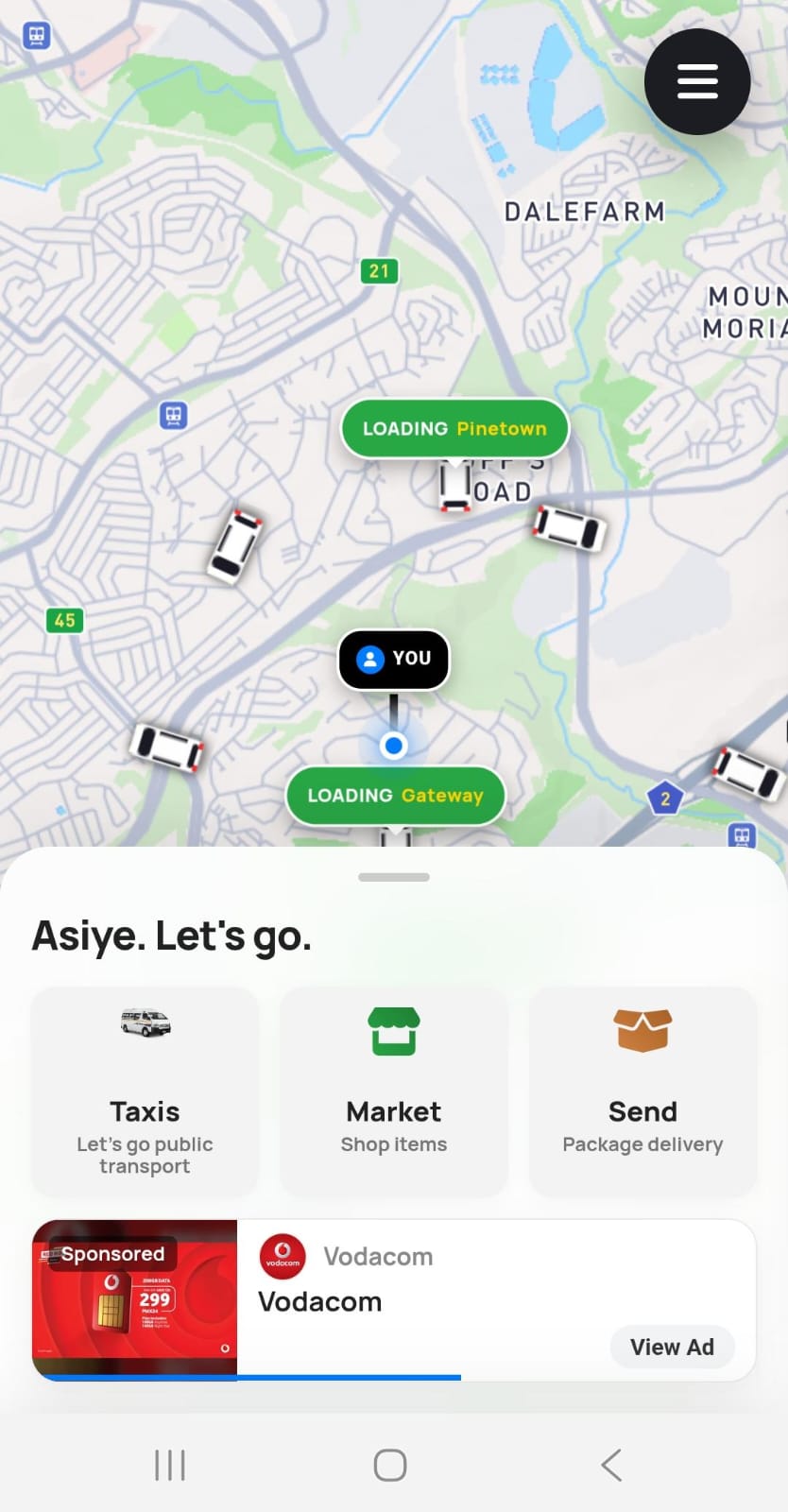Open the hamburger menu

[x=697, y=82]
